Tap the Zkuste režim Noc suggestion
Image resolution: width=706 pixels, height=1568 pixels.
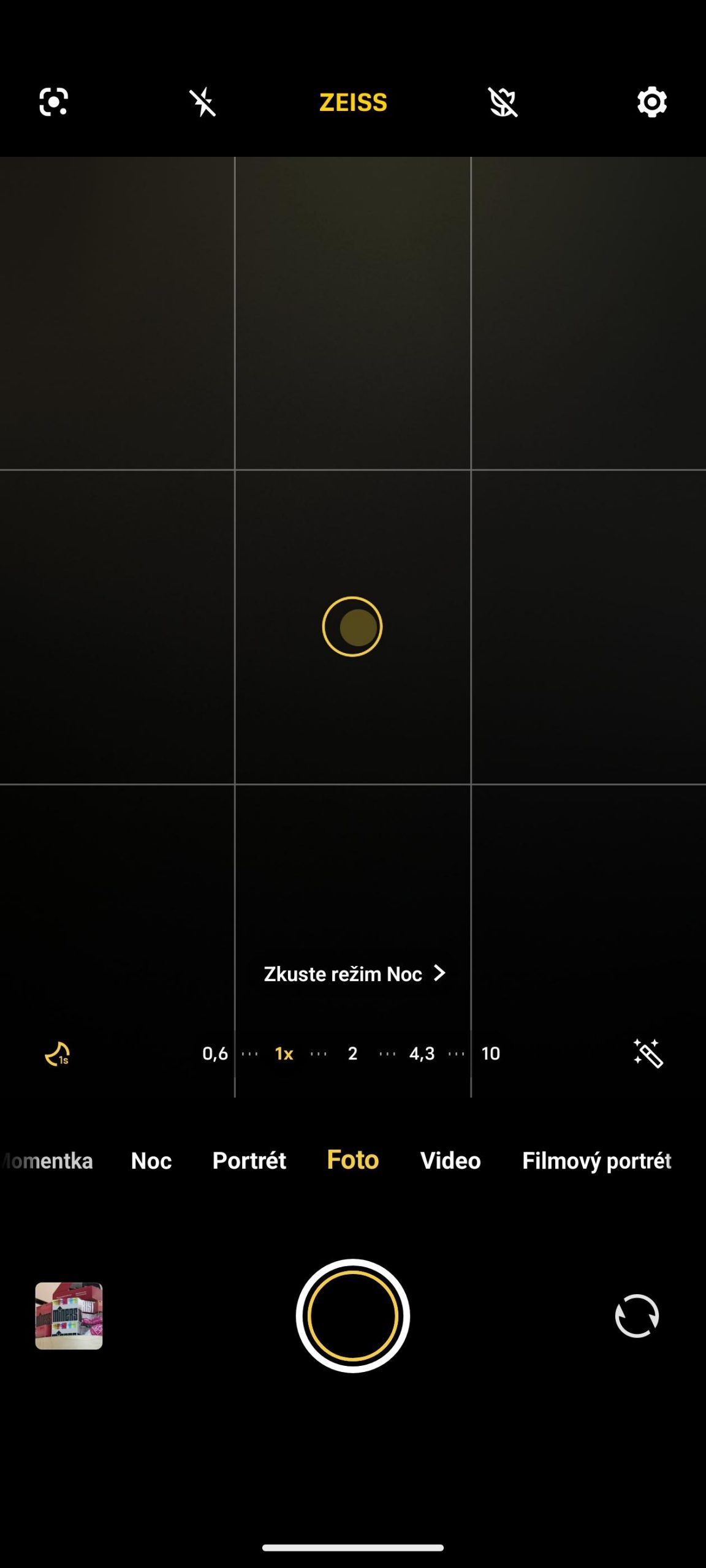354,973
